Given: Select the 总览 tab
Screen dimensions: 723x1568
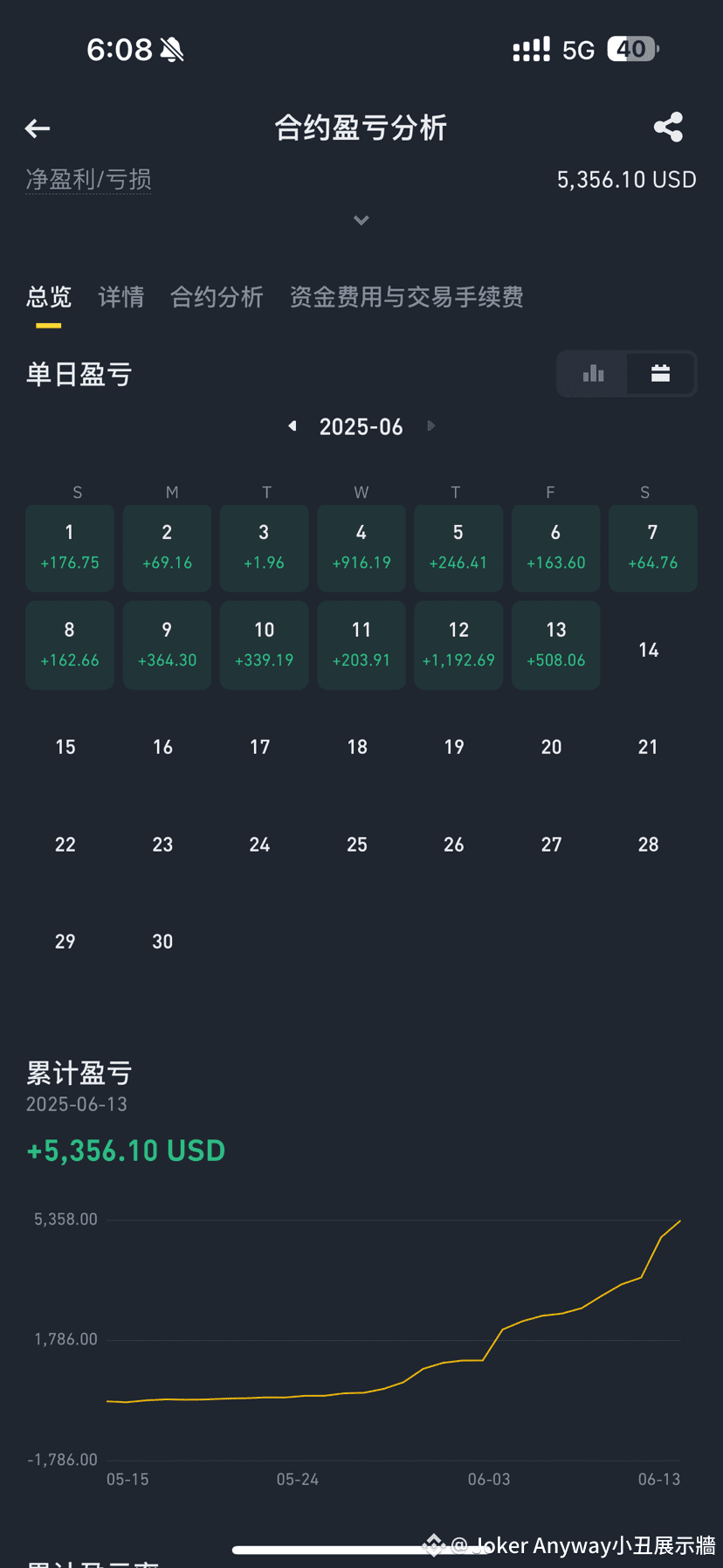Looking at the screenshot, I should point(49,297).
